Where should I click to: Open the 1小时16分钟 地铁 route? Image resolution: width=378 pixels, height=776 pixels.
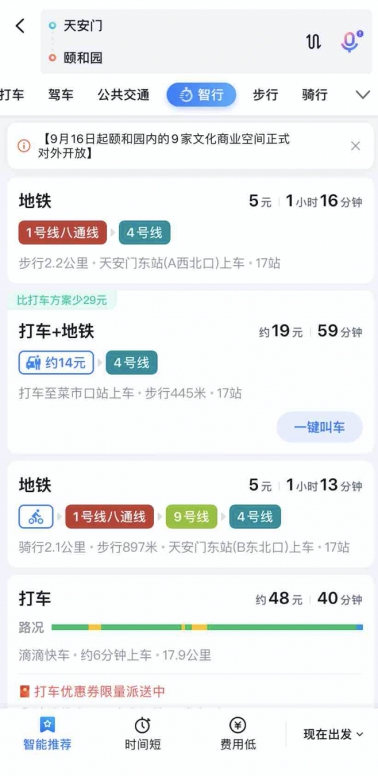(x=190, y=230)
